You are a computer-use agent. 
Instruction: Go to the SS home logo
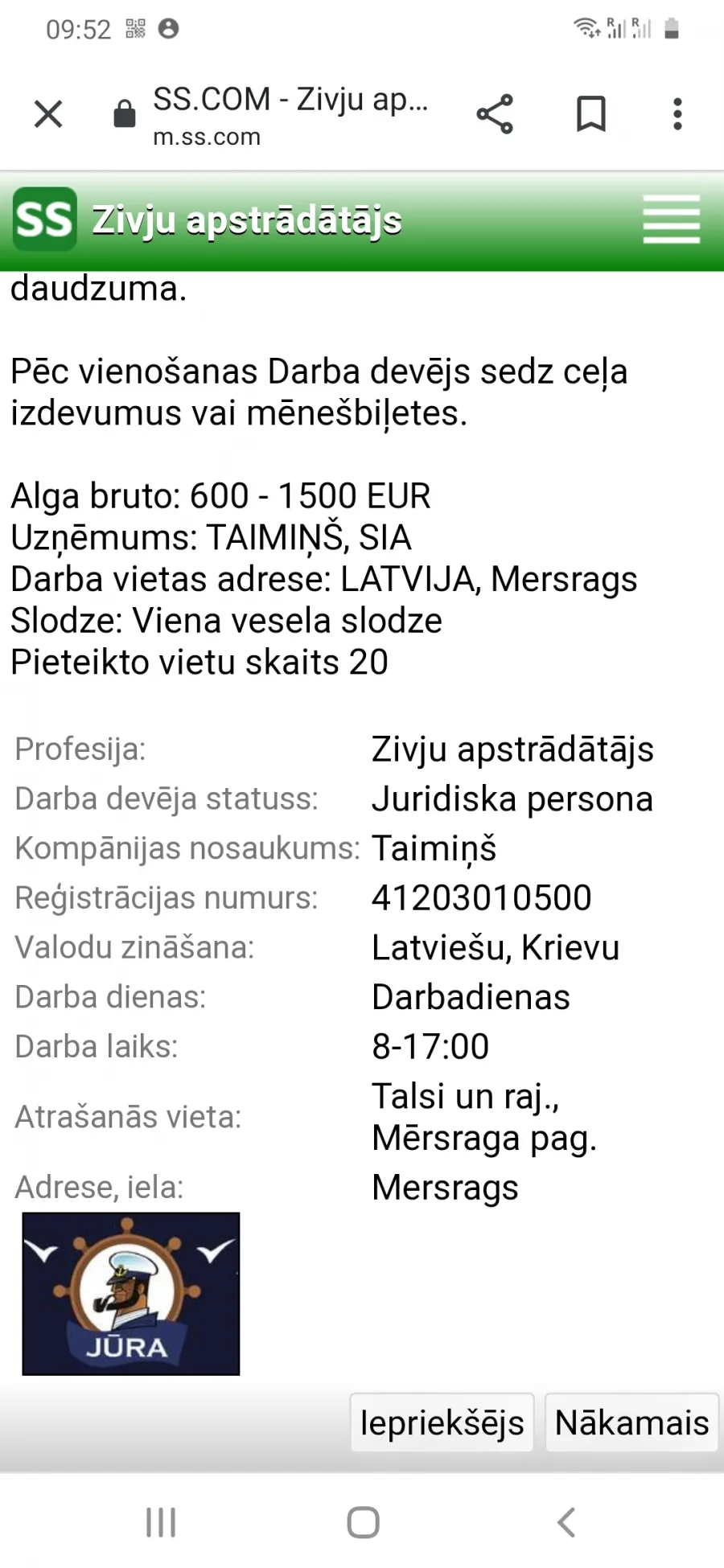tap(44, 219)
